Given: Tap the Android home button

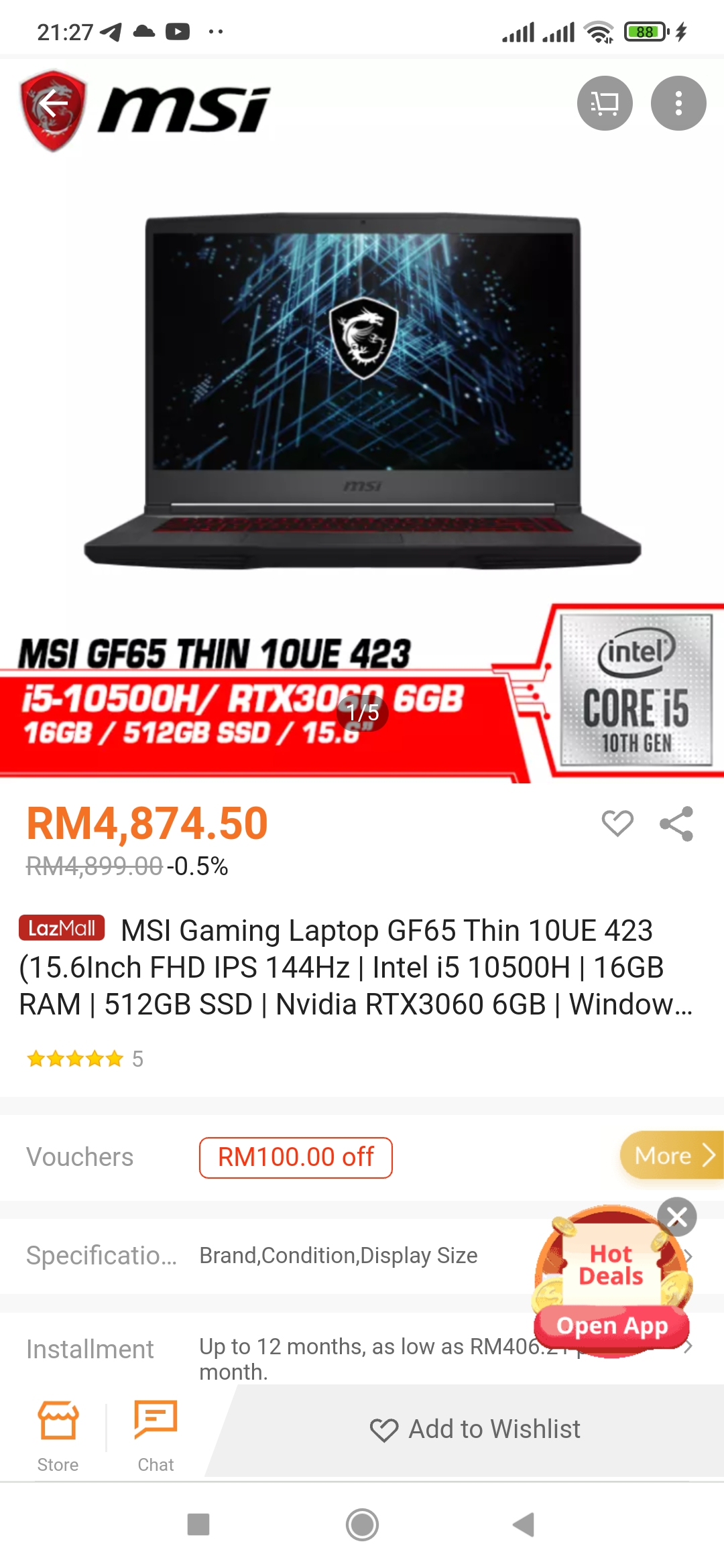Looking at the screenshot, I should click(362, 1525).
